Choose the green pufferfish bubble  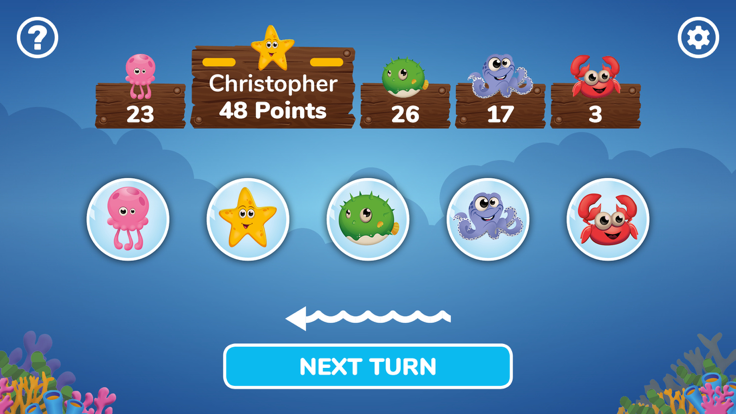[x=368, y=219]
